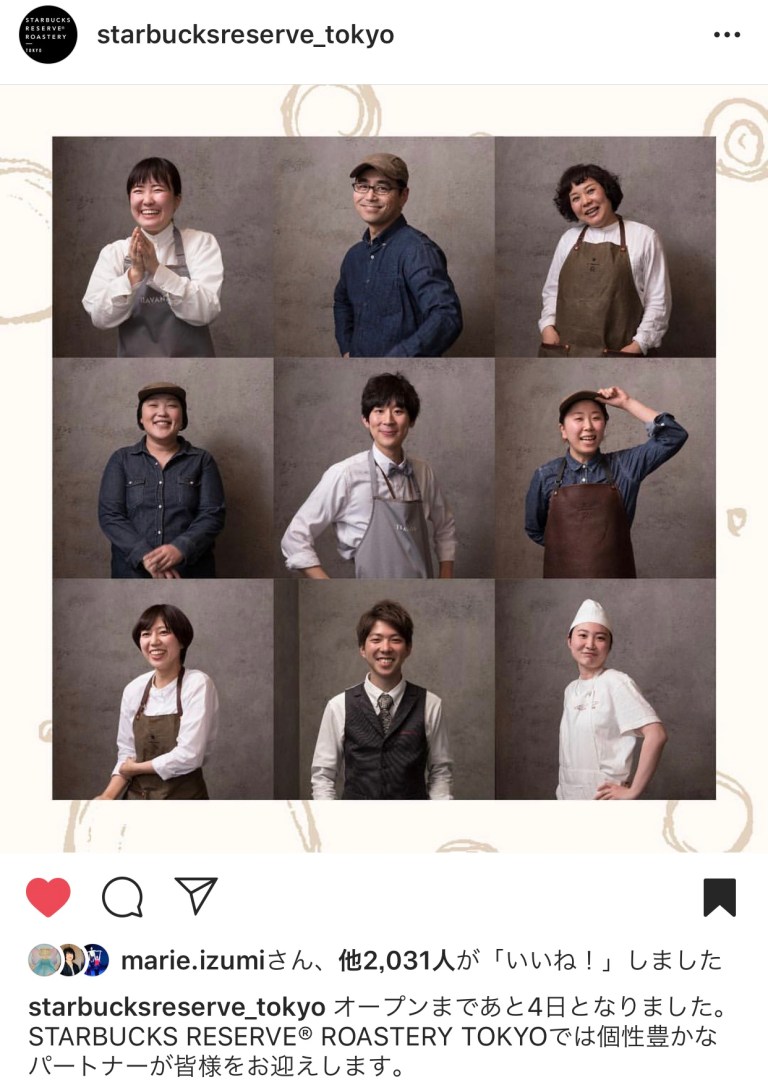Open the starbucksreserve_tokyo profile avatar

[48, 35]
